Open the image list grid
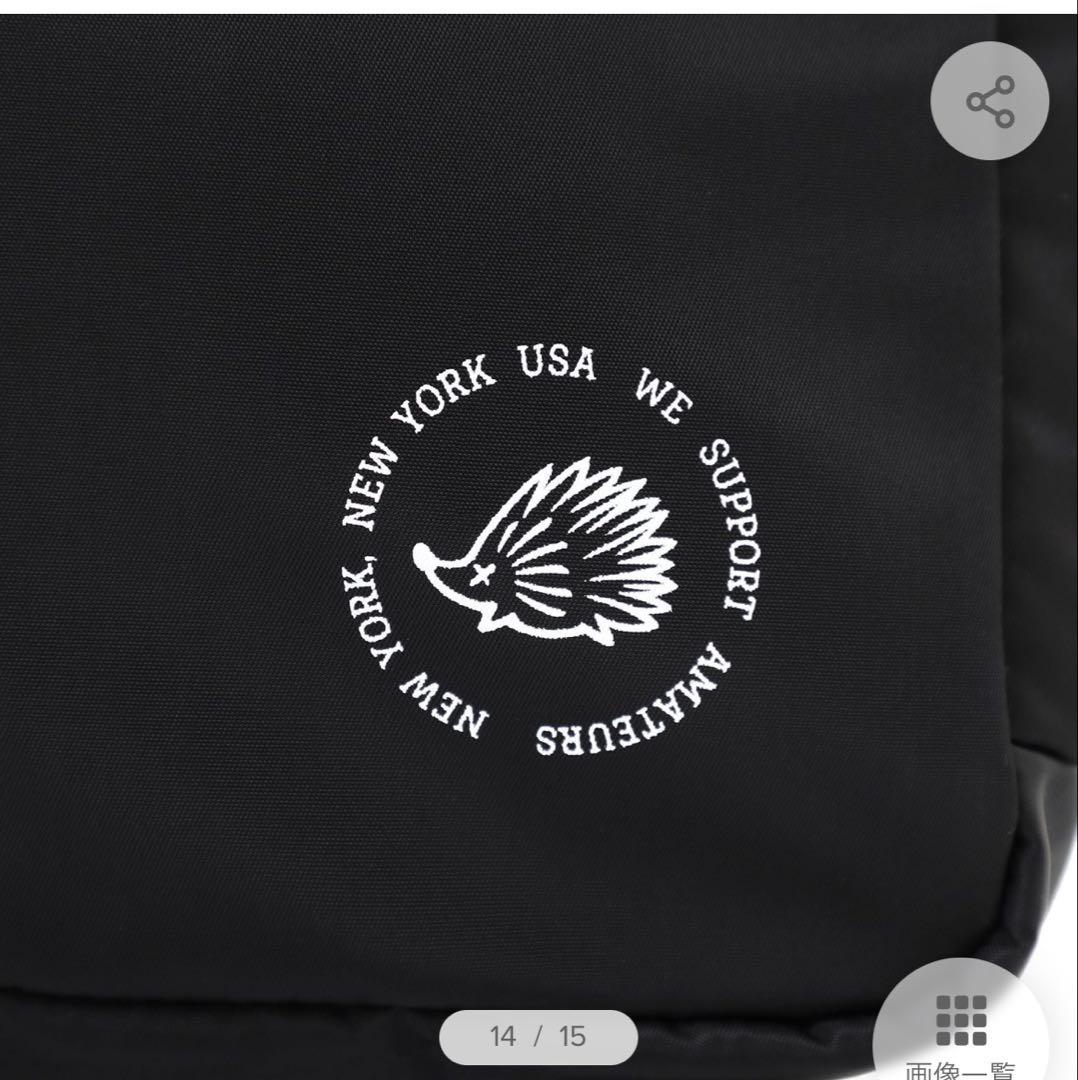 [x=960, y=1025]
